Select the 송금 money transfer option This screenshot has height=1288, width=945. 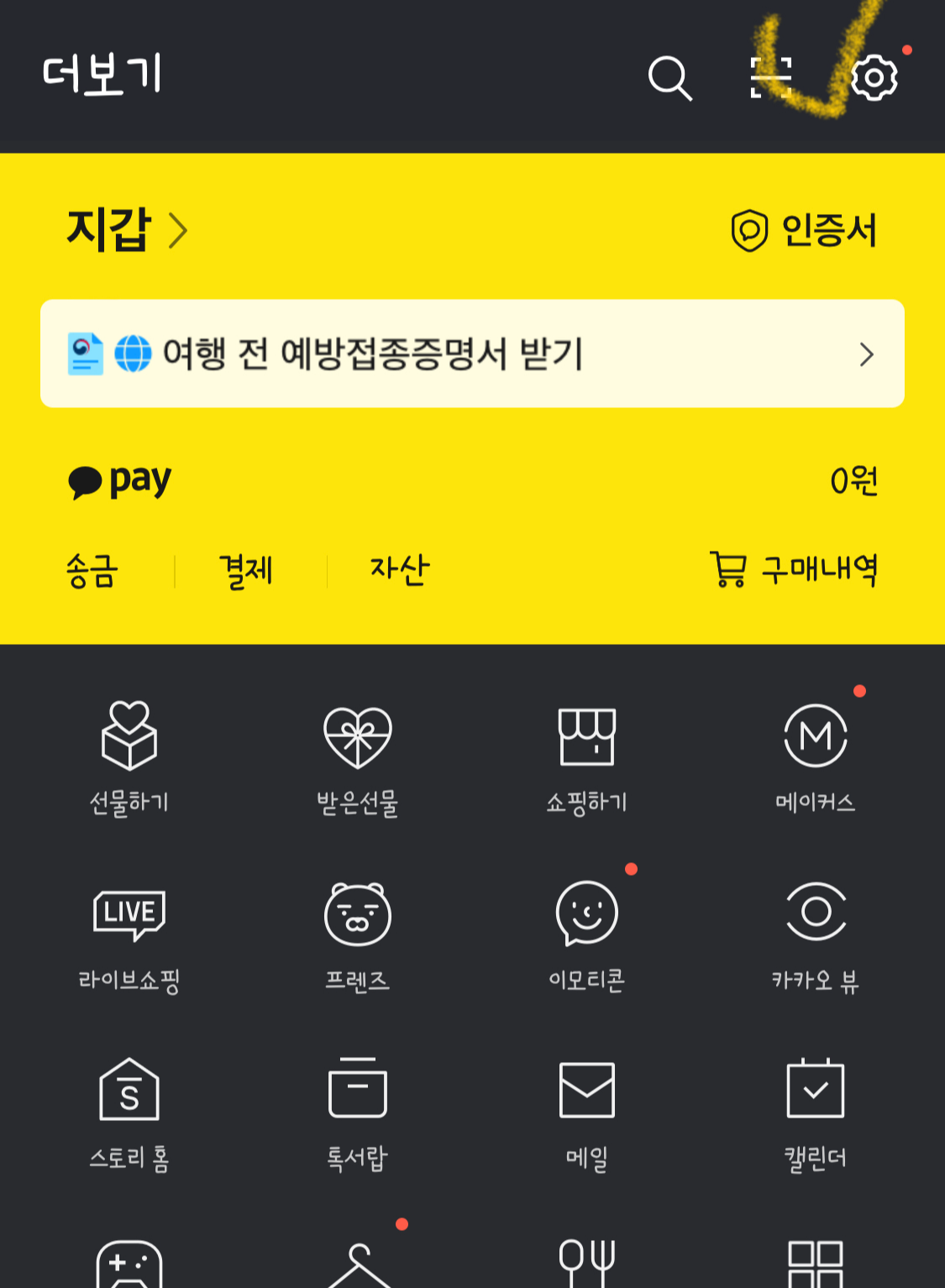point(91,569)
